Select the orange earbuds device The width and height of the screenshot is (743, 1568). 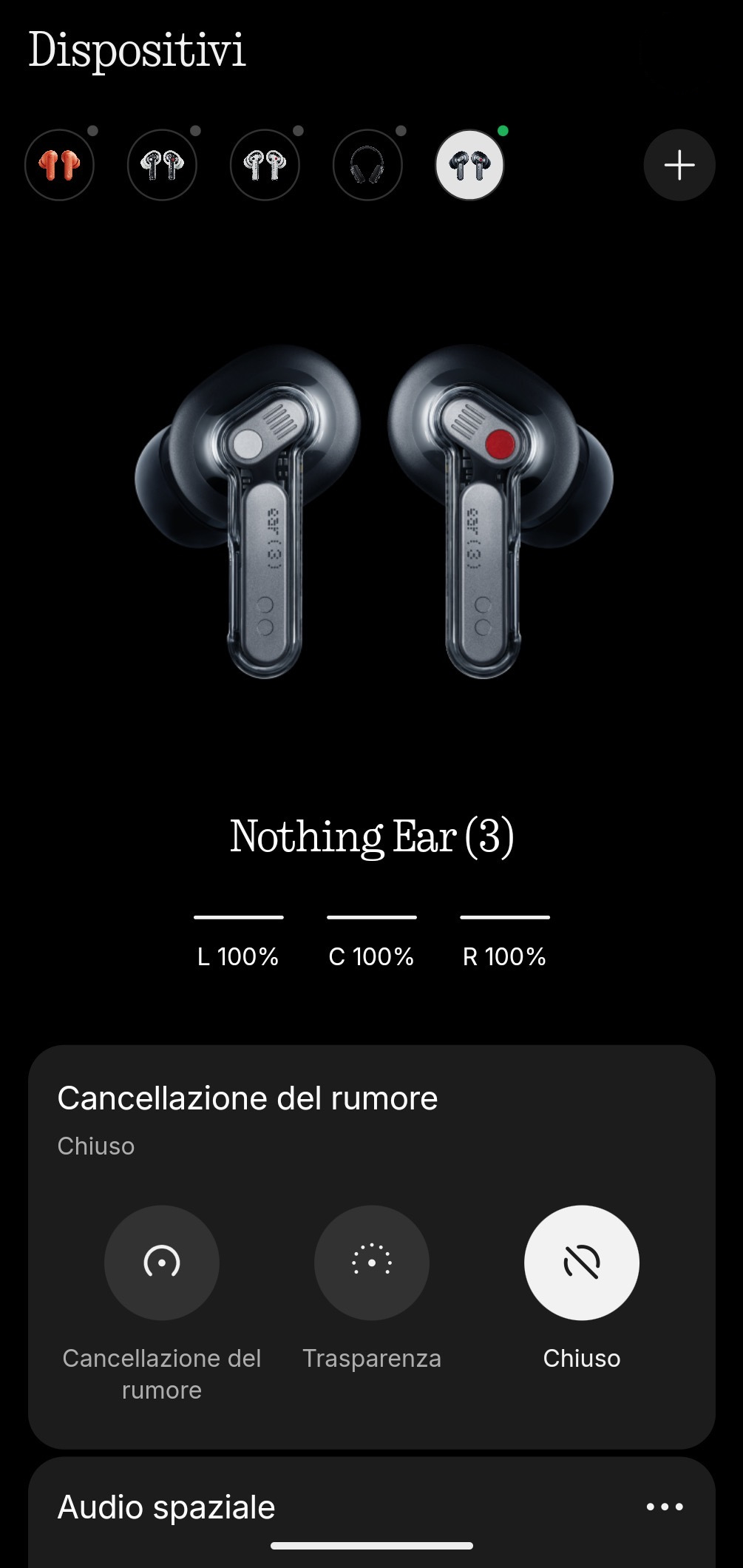click(59, 165)
